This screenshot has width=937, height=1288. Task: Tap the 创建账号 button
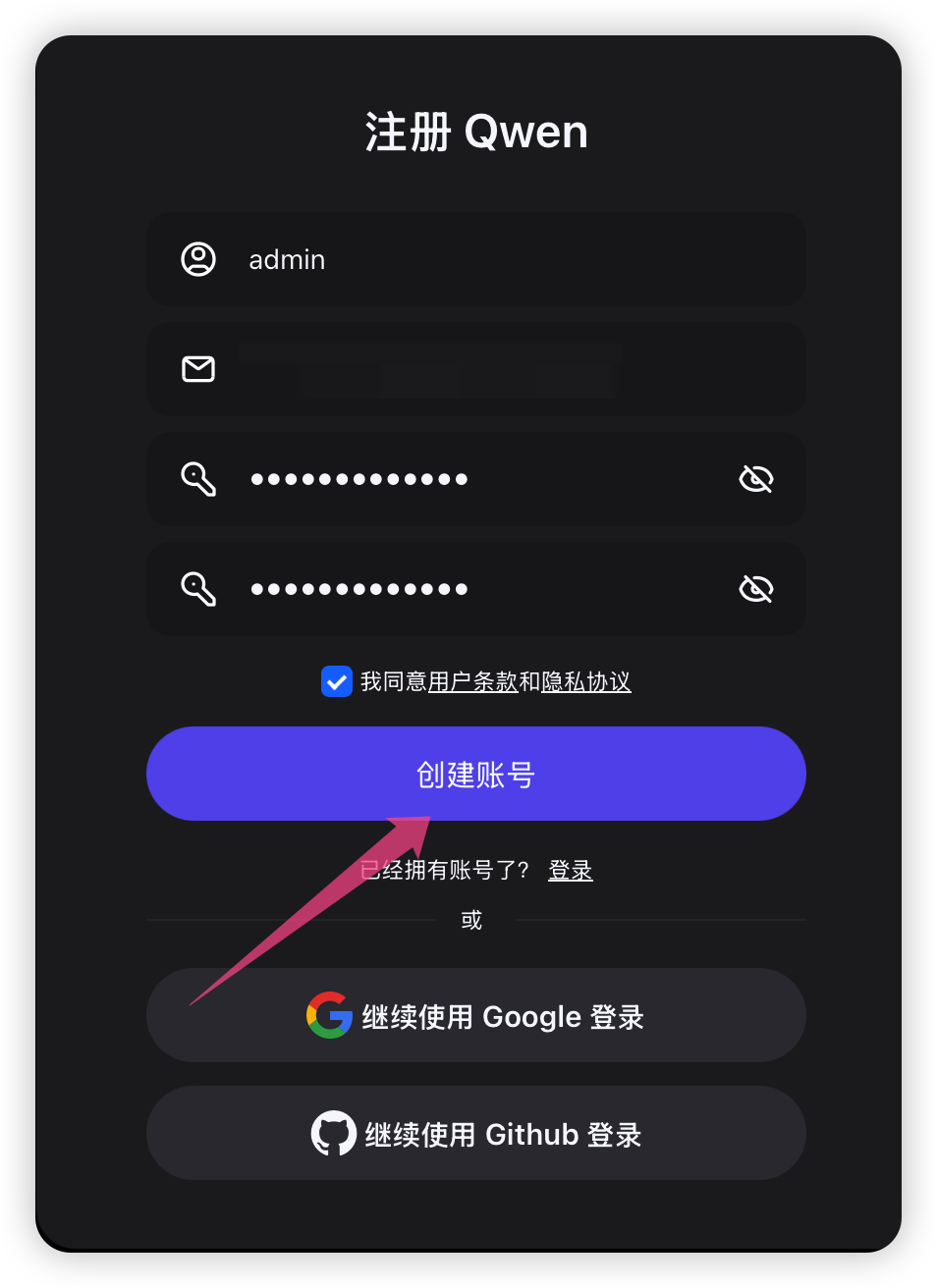pos(475,774)
